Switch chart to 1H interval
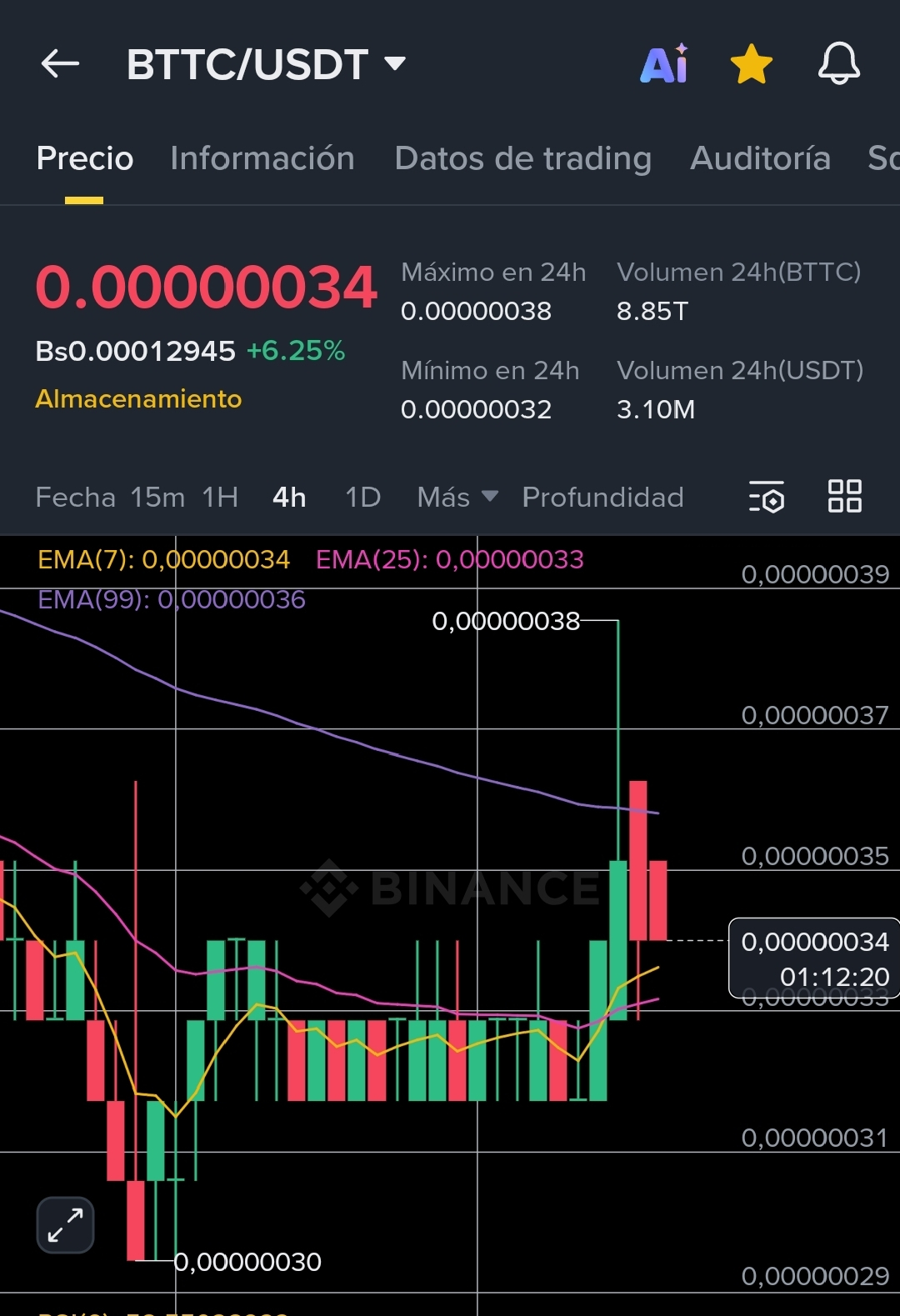The height and width of the screenshot is (1316, 900). click(220, 498)
